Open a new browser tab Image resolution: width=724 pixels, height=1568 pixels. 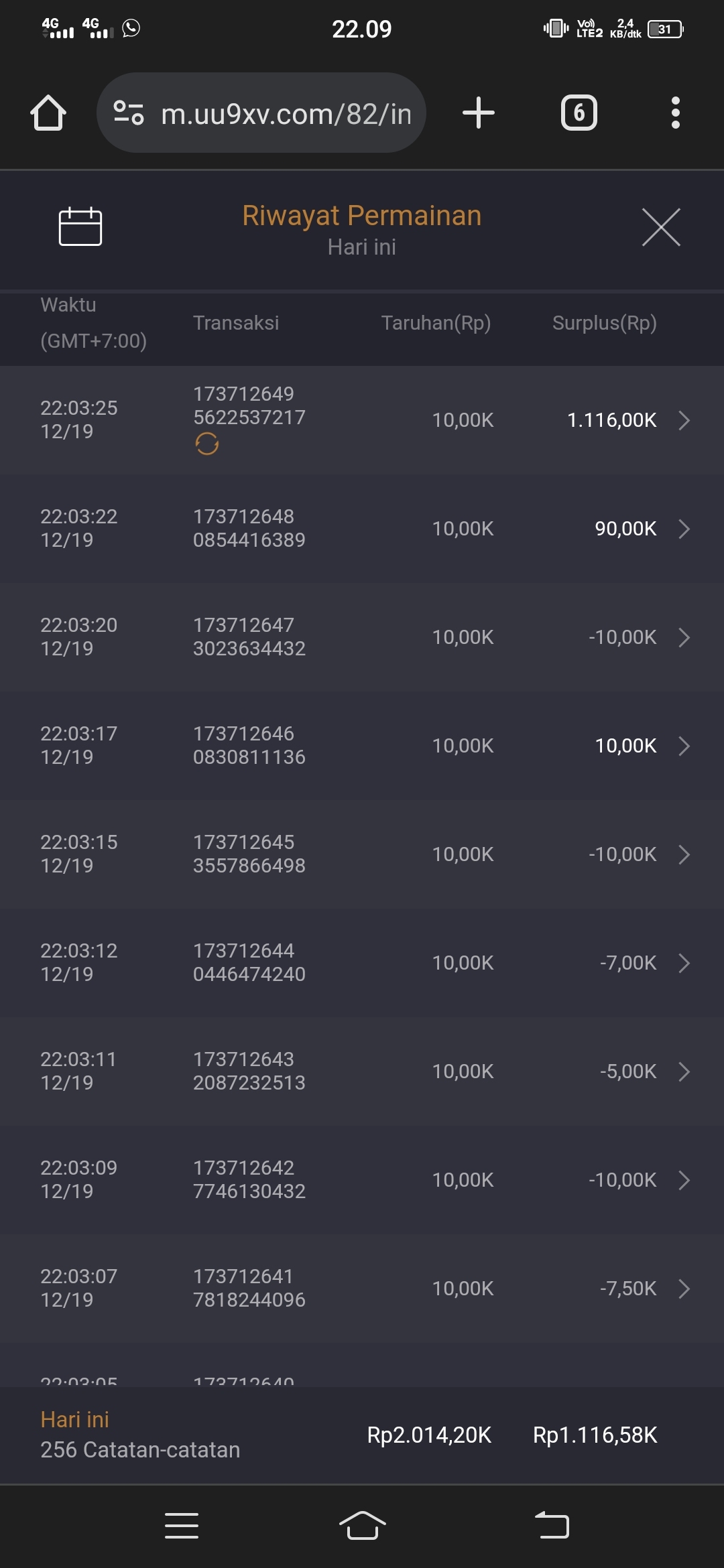coord(479,113)
